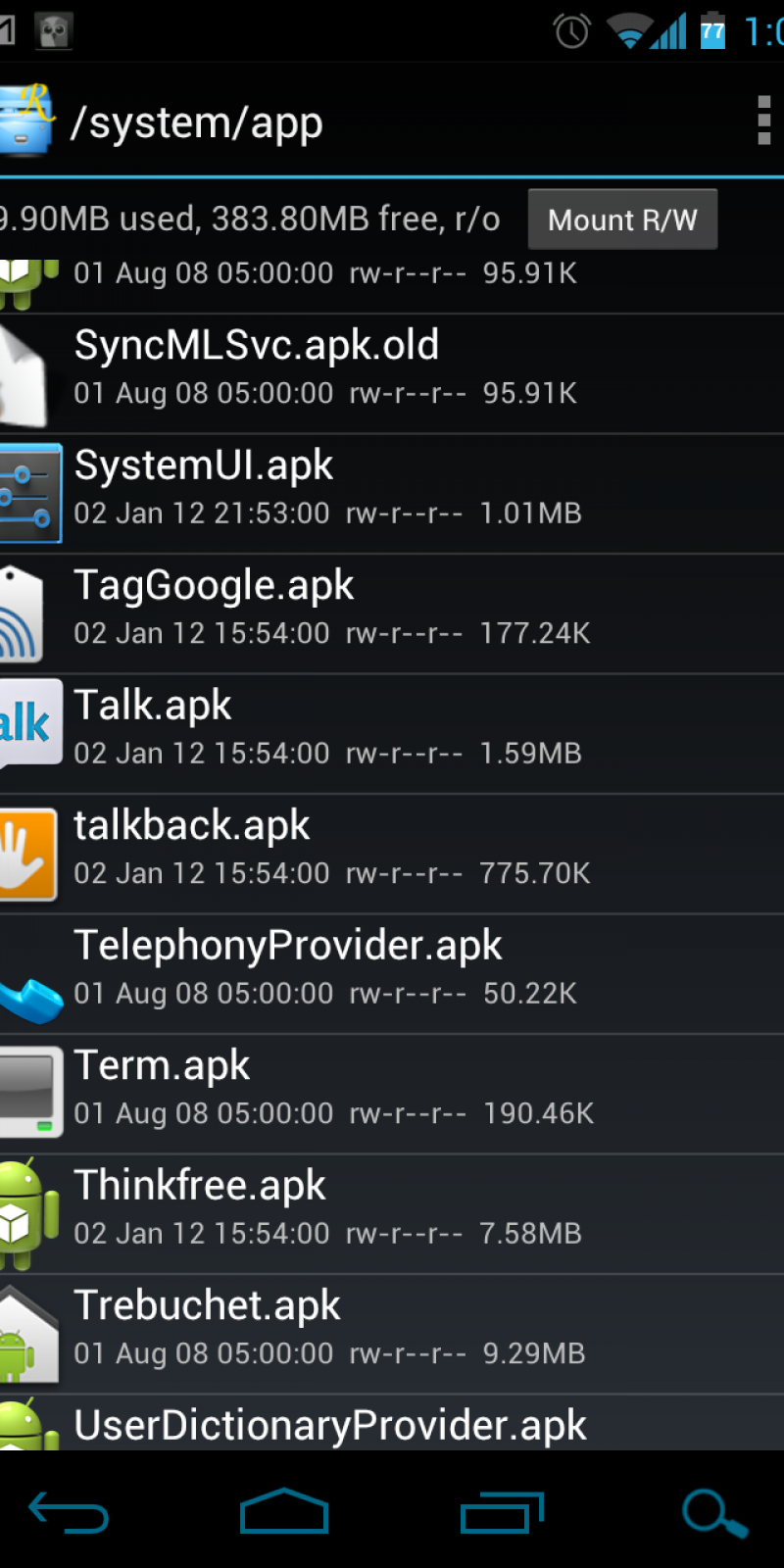Tap Thinkfree.apk in the file list

point(392,1214)
